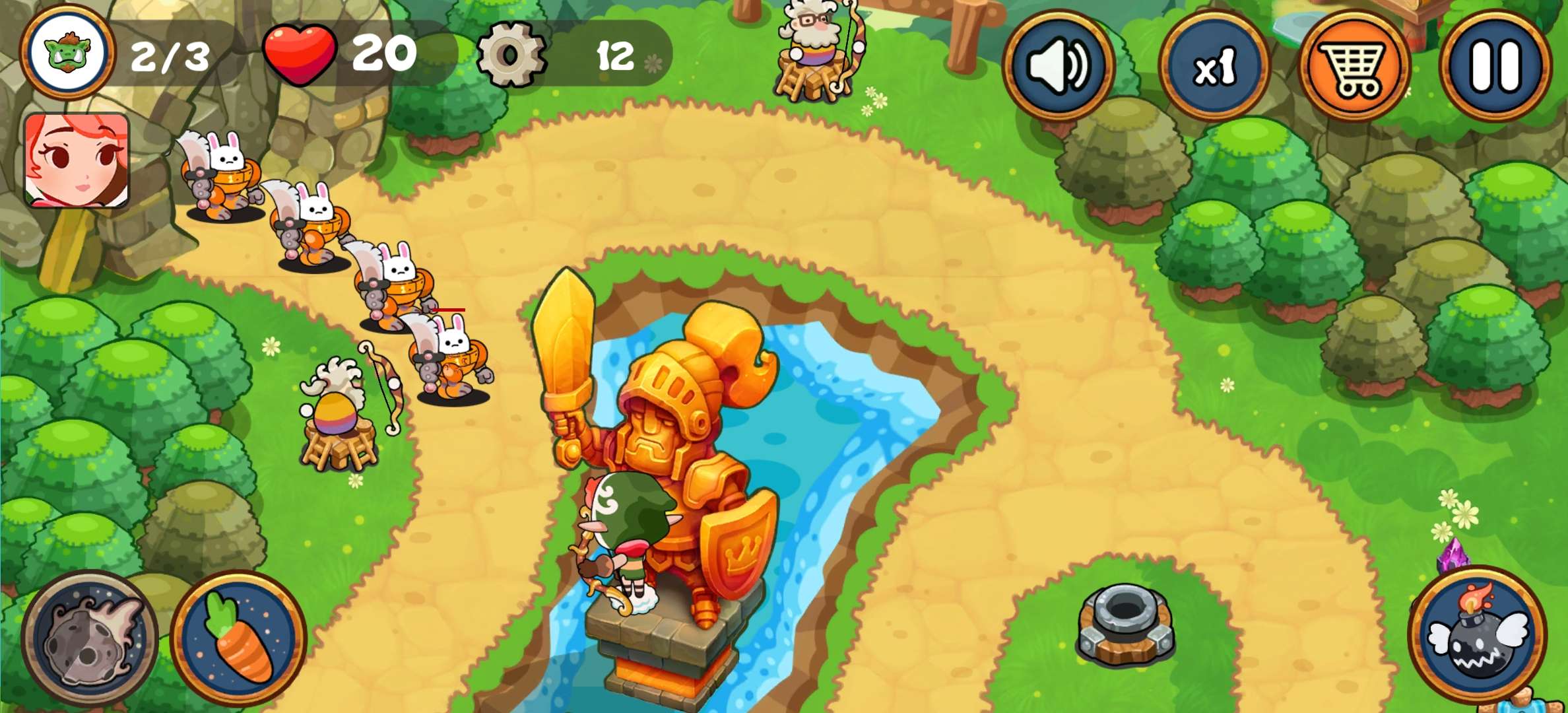Open the shop cart

click(1354, 66)
